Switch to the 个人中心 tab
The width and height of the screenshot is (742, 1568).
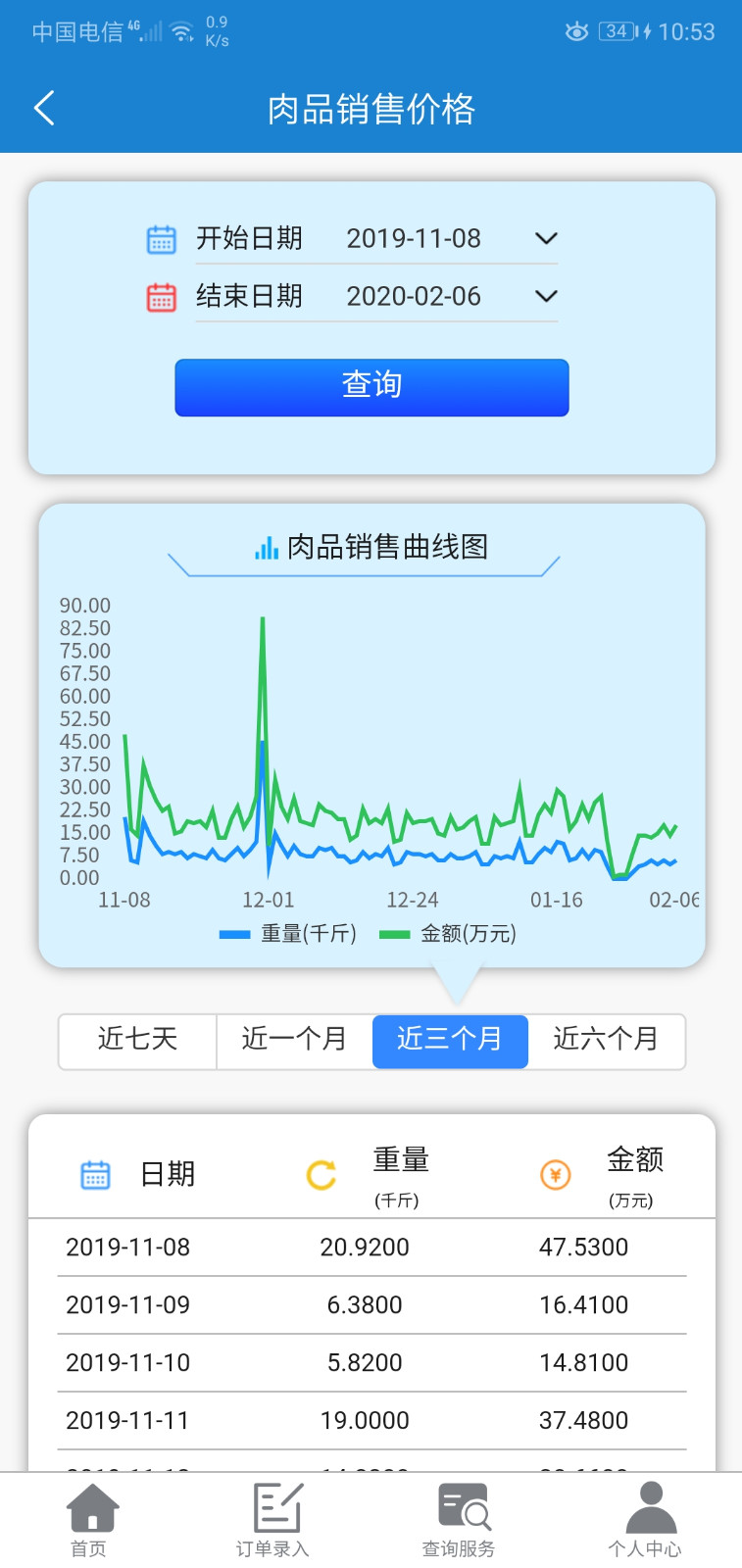pos(645,1520)
